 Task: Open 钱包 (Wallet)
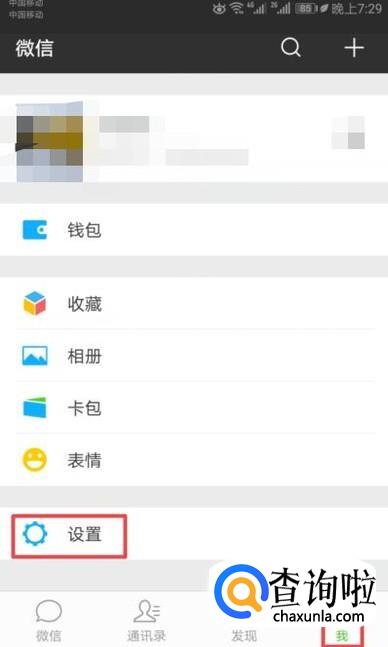tap(194, 230)
